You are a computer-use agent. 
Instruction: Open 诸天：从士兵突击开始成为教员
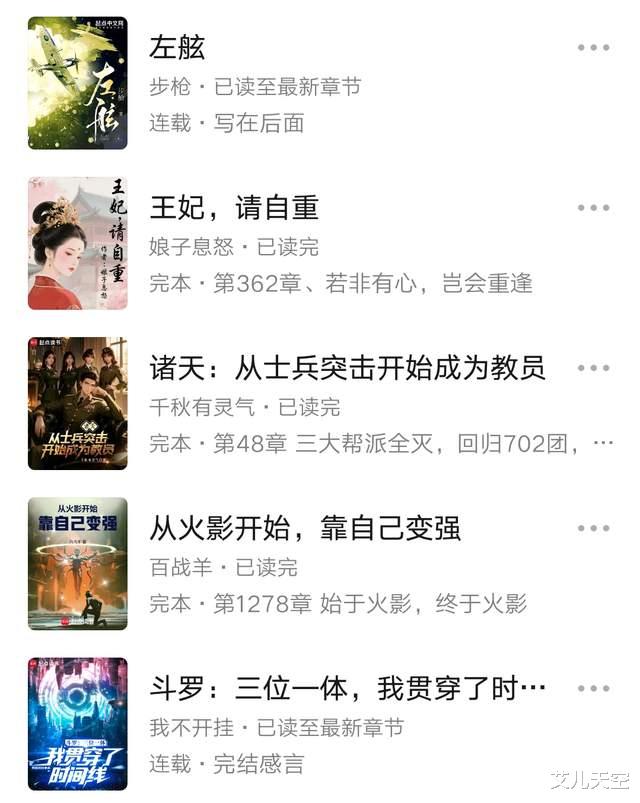[347, 368]
